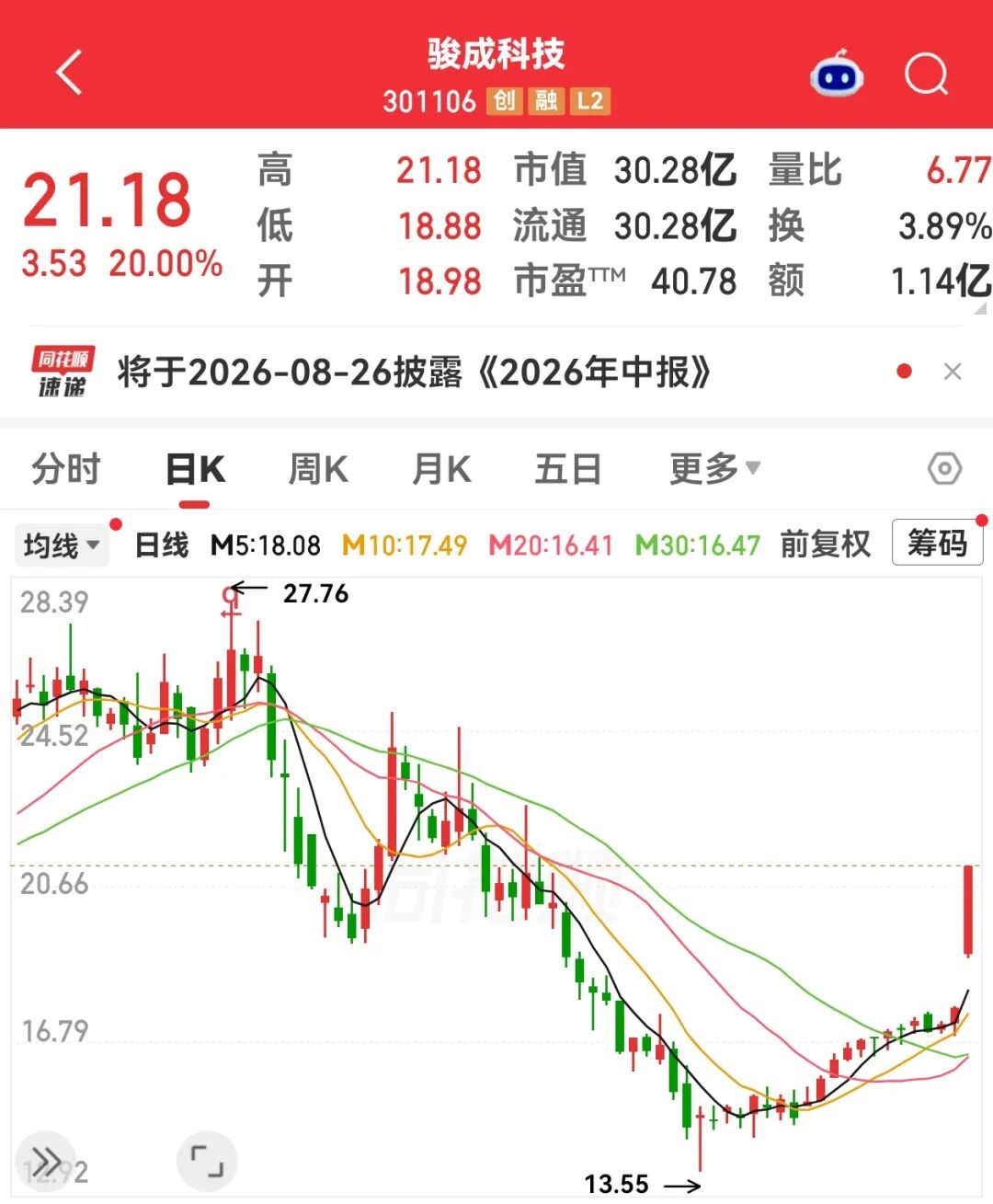Switch to the 周K chart tab
This screenshot has height=1204, width=993.
point(318,469)
